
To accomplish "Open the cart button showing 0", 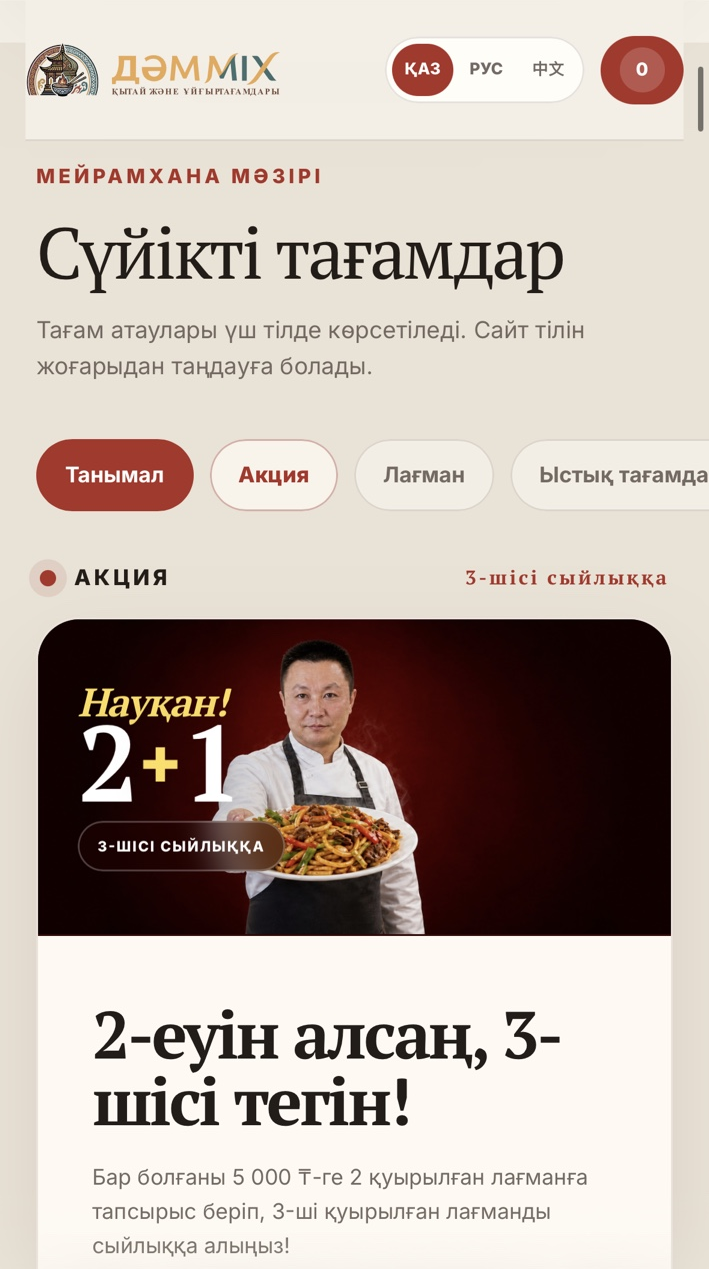I will (642, 70).
